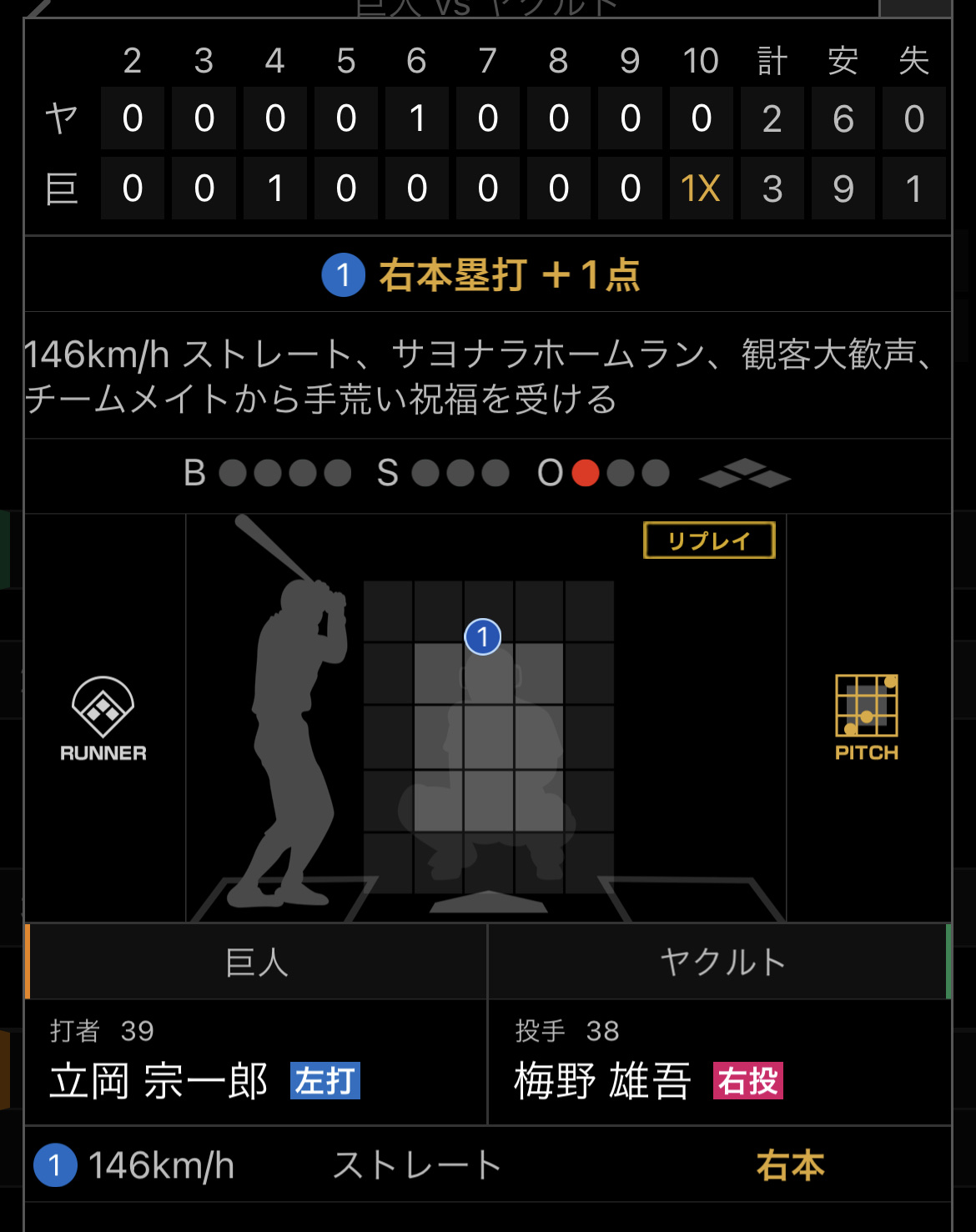Open batter 立岡 宗一郎 details

click(158, 1081)
